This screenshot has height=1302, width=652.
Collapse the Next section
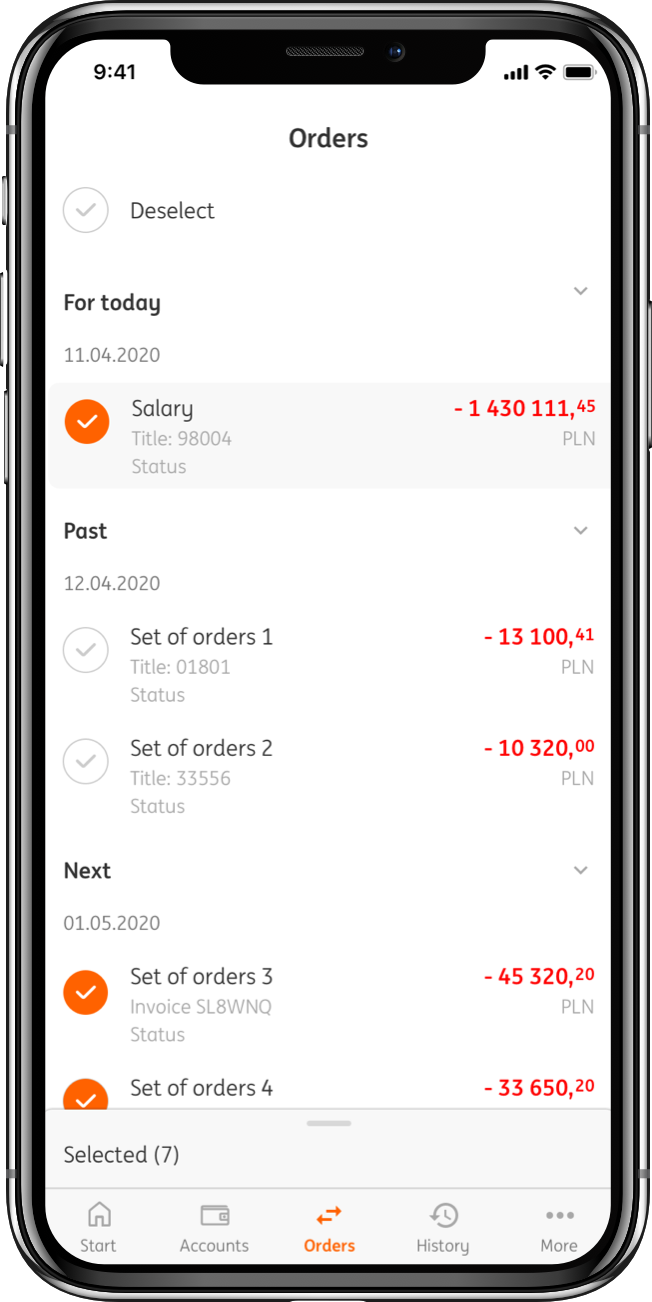581,870
